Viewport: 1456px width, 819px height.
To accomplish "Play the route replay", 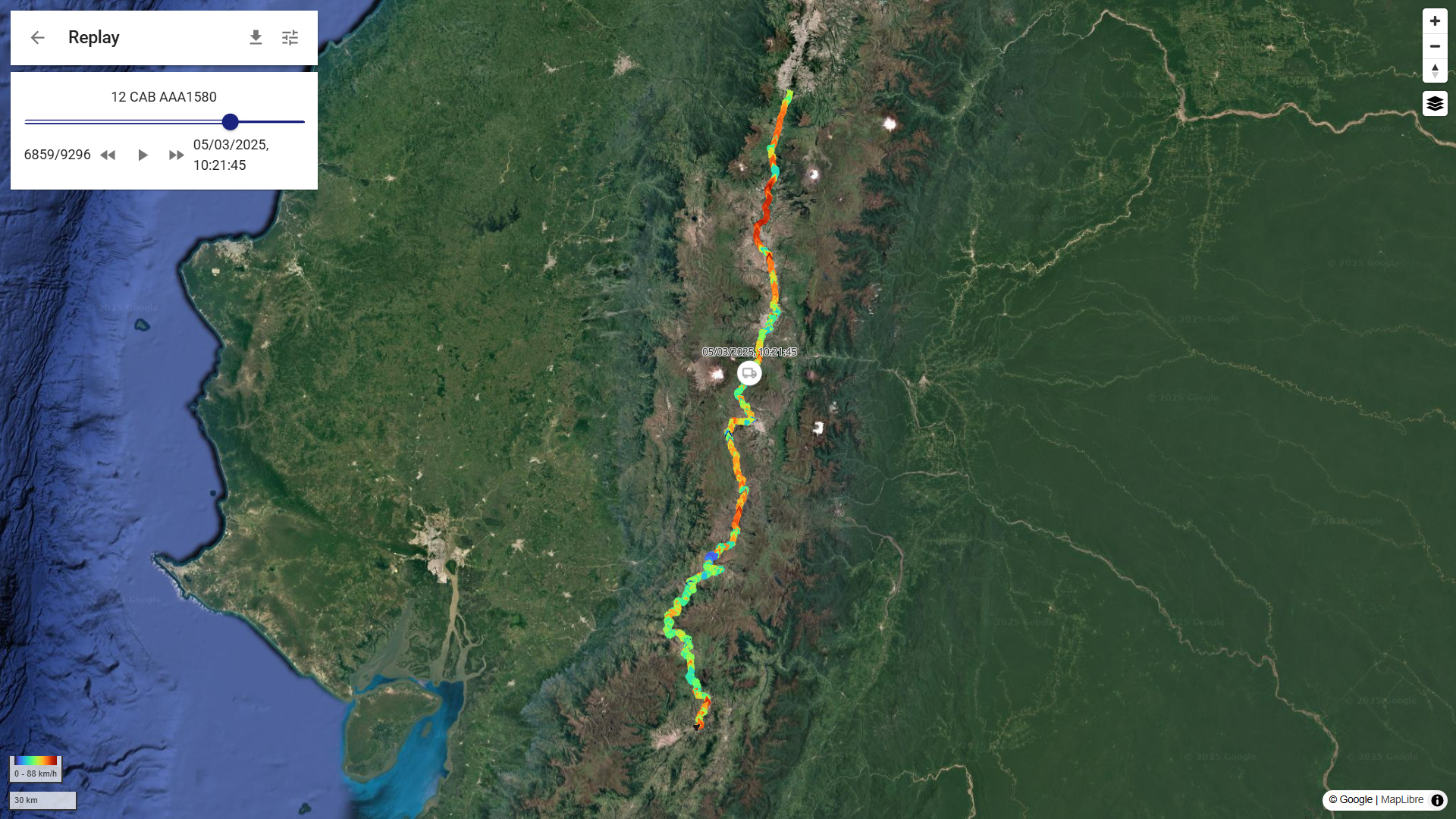I will (143, 155).
